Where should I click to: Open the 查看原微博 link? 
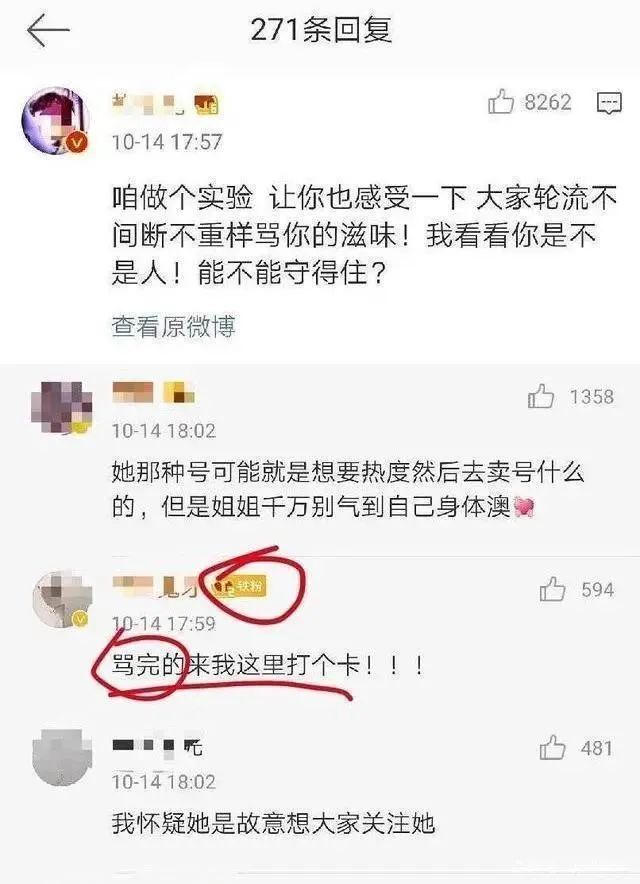173,326
